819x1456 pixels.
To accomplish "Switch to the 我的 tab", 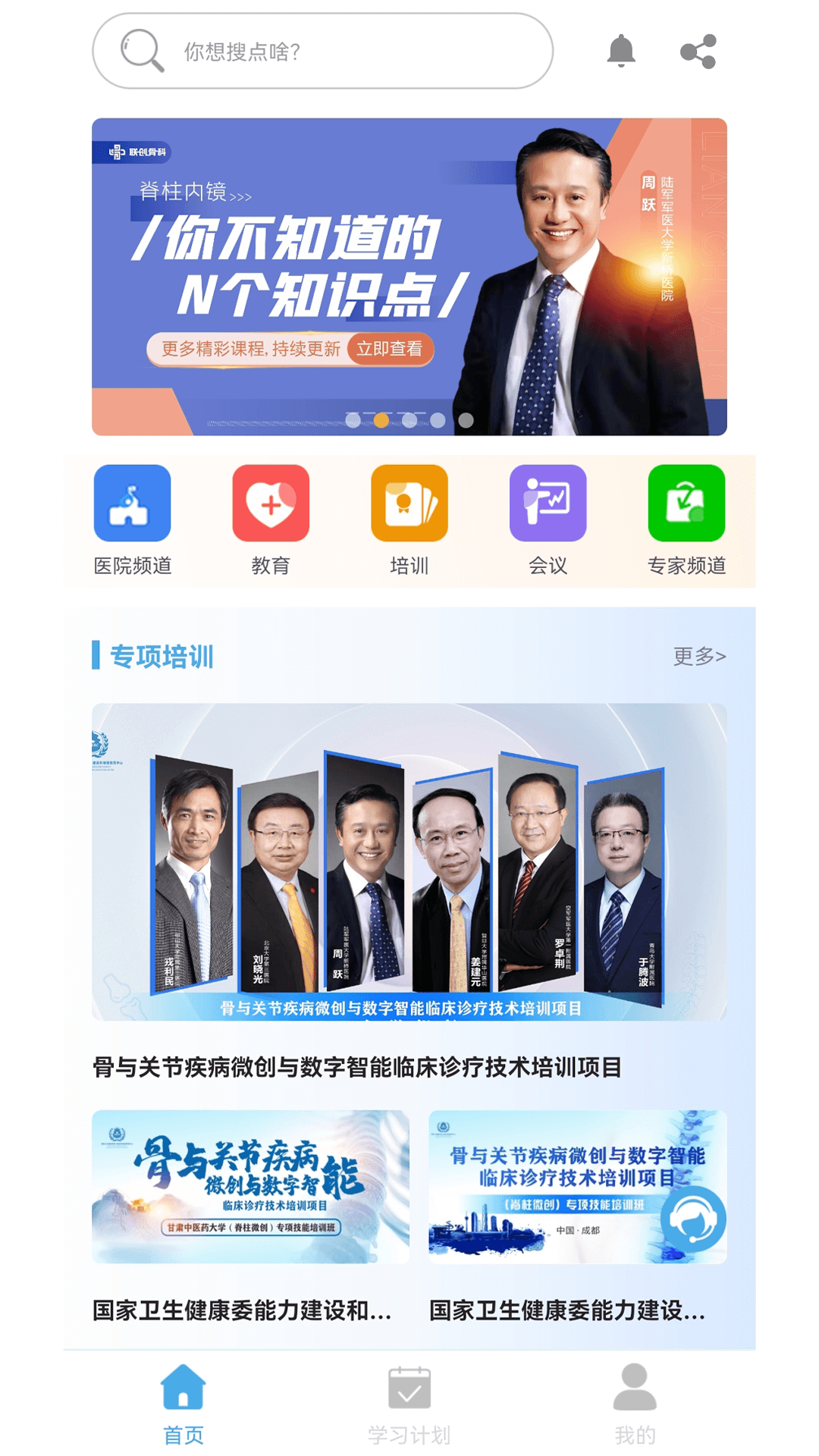I will 635,1402.
